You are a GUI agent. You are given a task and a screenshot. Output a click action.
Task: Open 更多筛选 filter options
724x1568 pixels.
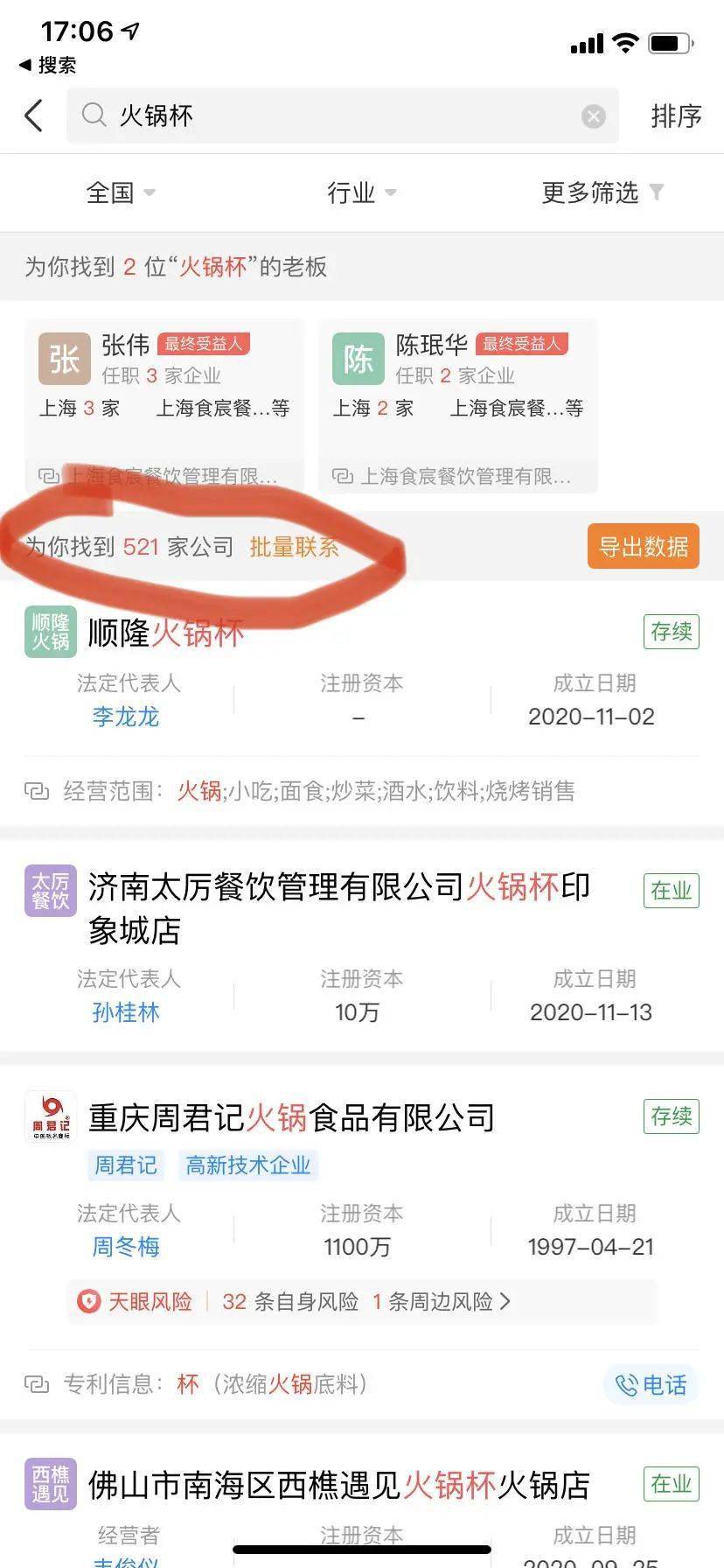(602, 192)
